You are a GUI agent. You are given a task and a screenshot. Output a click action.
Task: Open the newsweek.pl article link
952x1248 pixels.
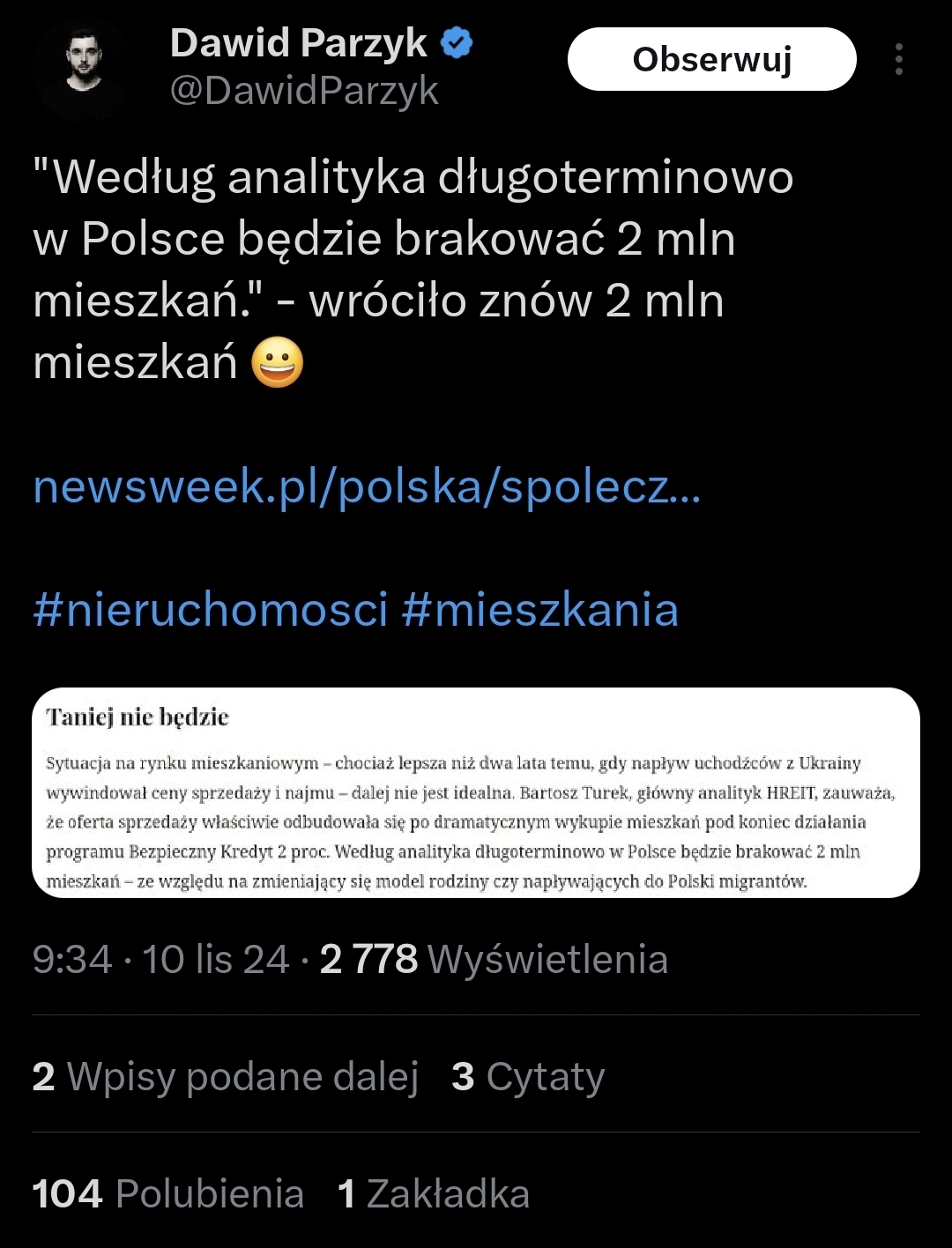(x=367, y=487)
